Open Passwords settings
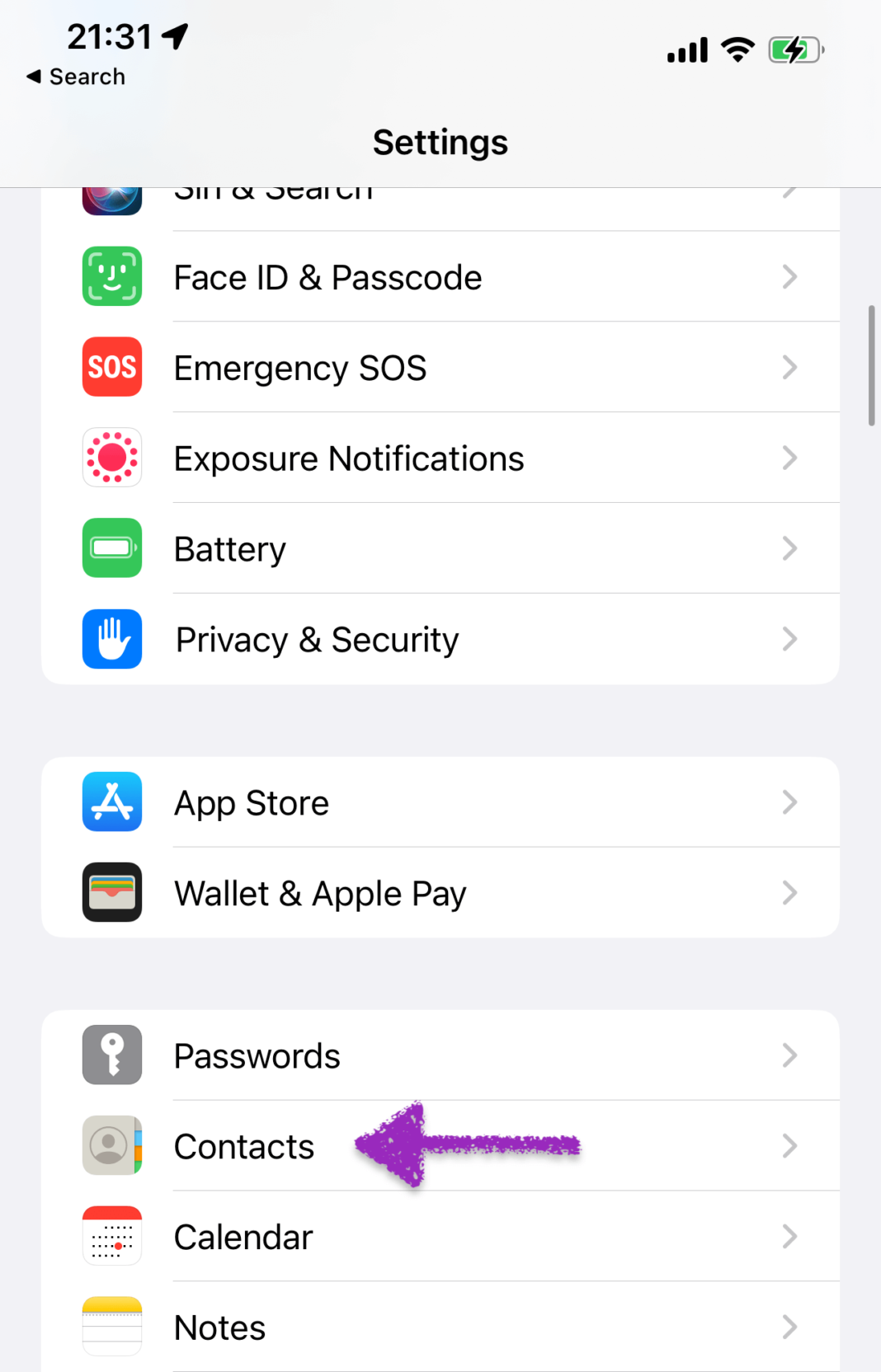The width and height of the screenshot is (881, 1372). 440,1055
